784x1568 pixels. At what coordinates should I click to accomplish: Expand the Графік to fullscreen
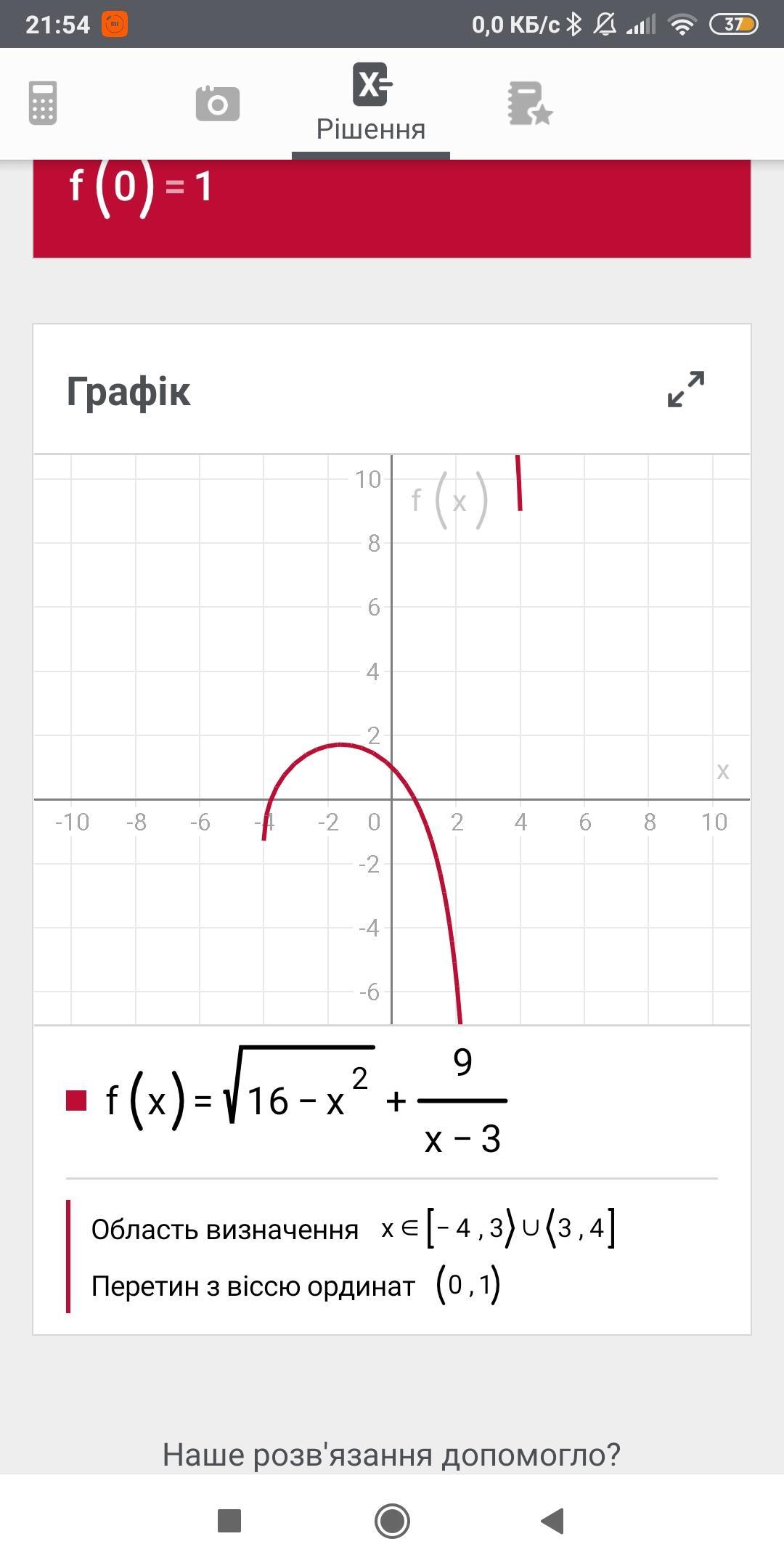coord(685,390)
